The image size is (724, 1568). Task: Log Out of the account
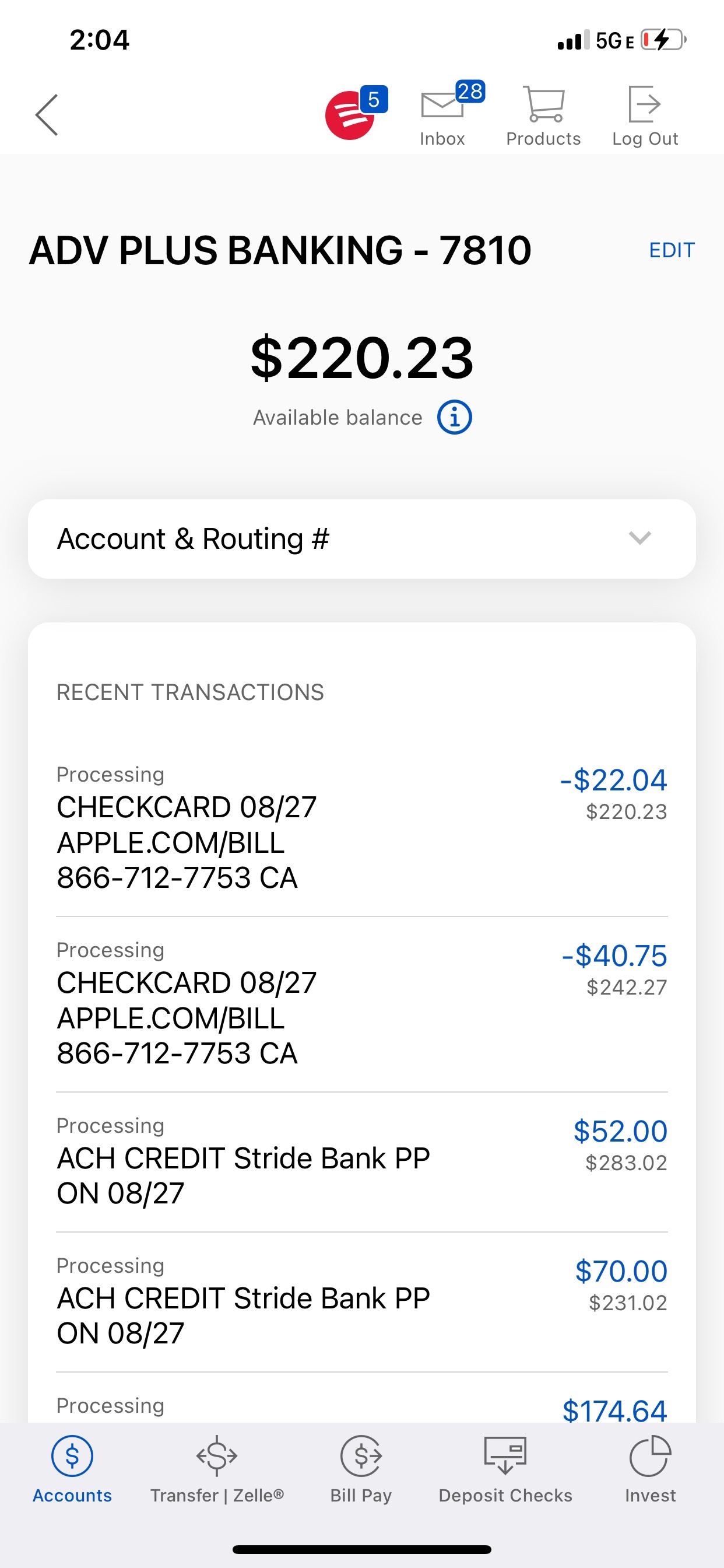pyautogui.click(x=645, y=116)
